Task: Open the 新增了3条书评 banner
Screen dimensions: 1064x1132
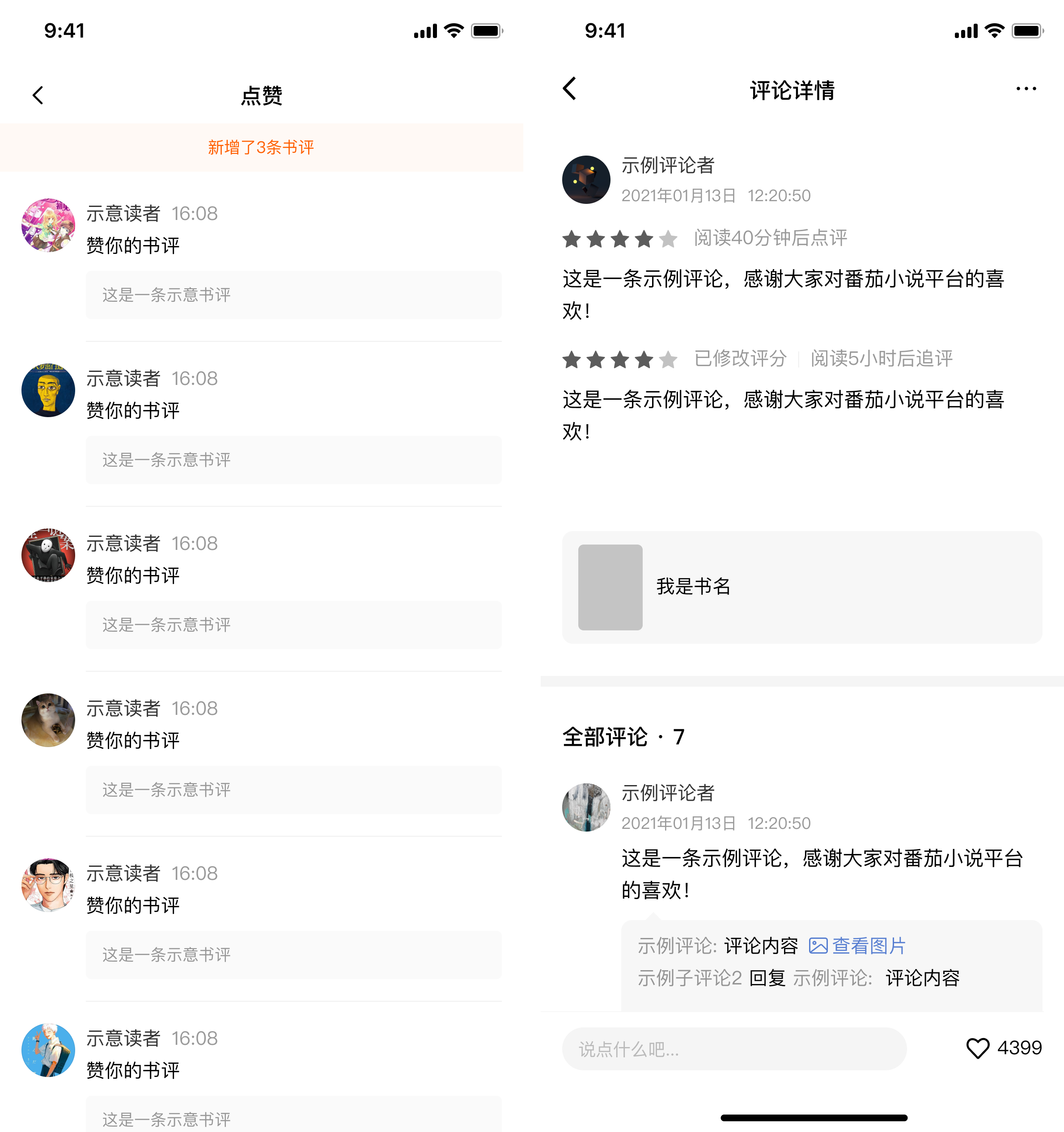Action: coord(261,148)
